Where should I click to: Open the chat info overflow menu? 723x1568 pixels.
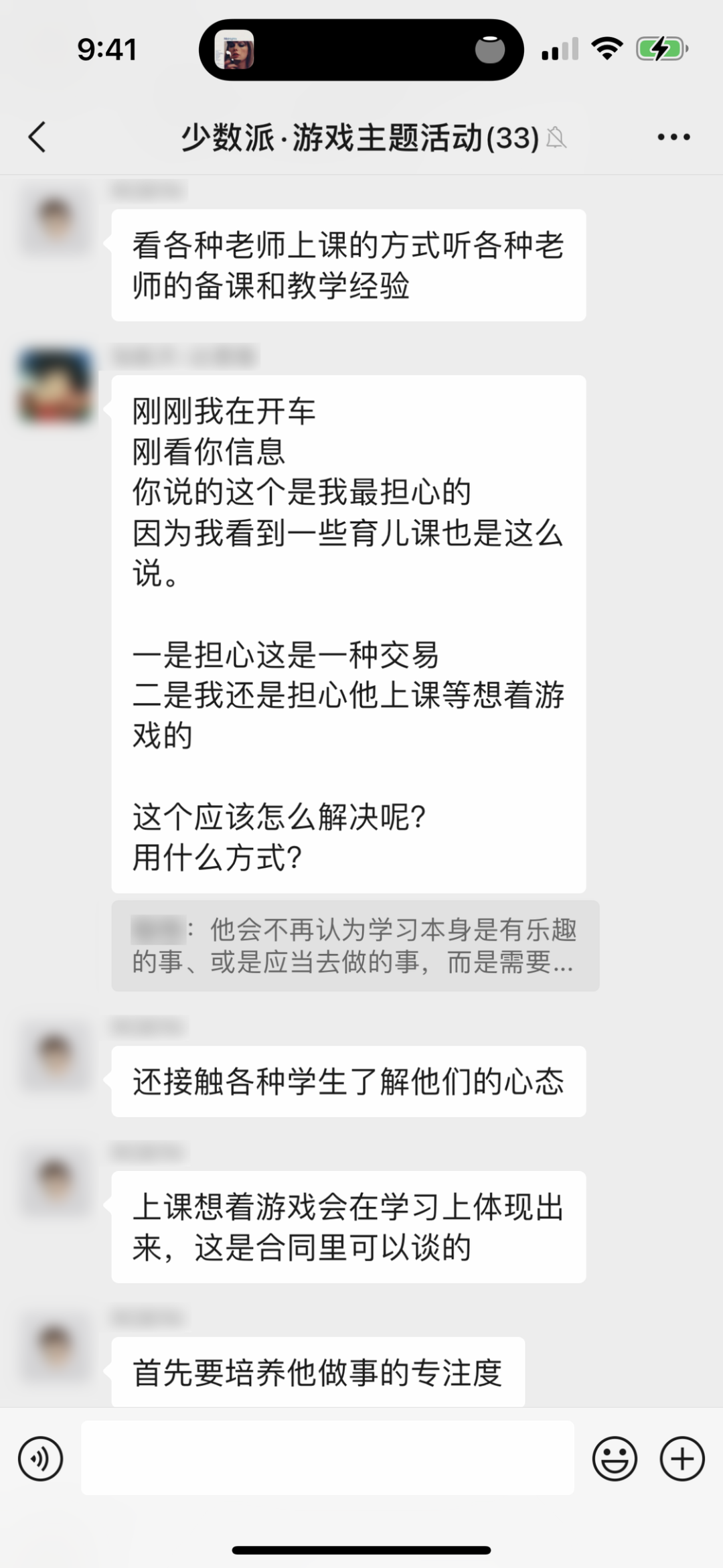tap(673, 137)
